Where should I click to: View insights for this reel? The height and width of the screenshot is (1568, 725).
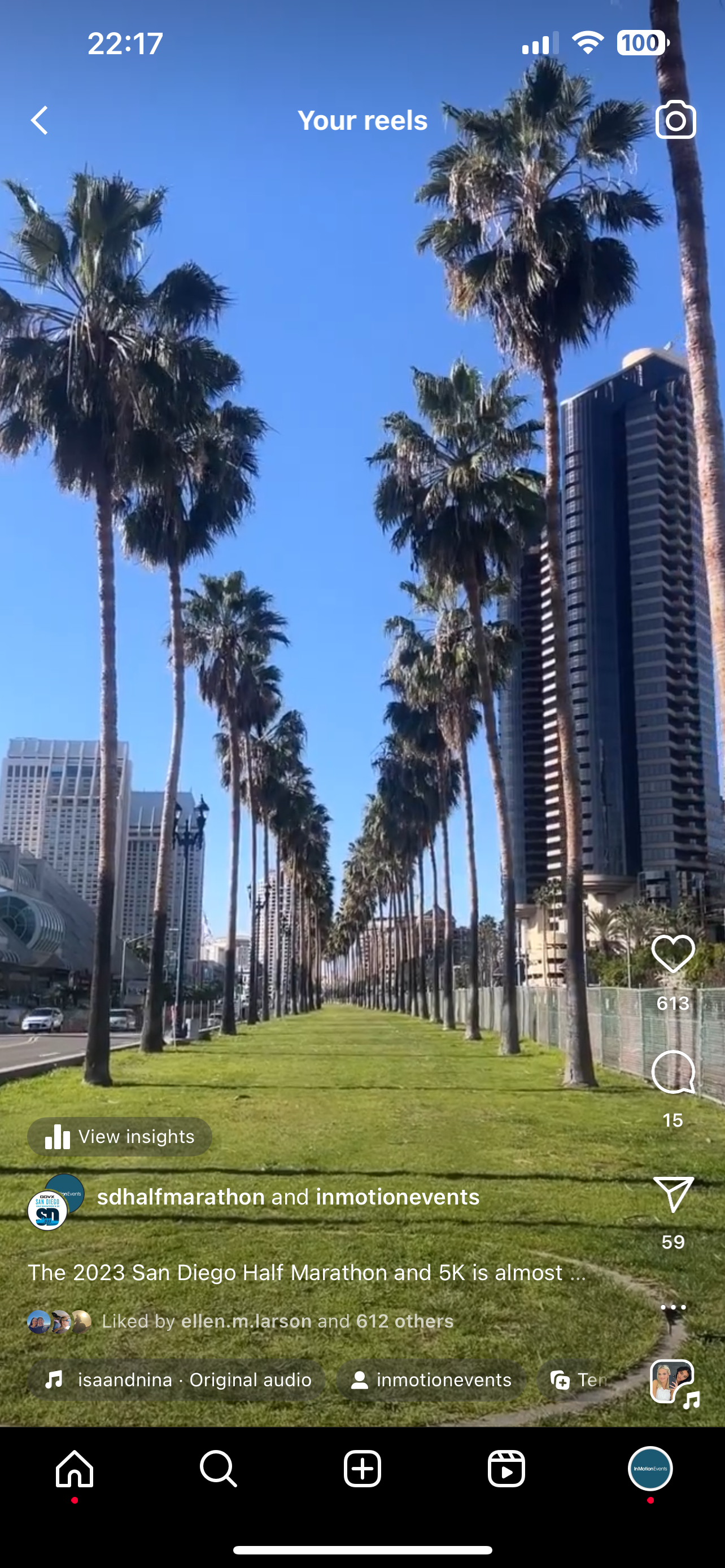120,1136
